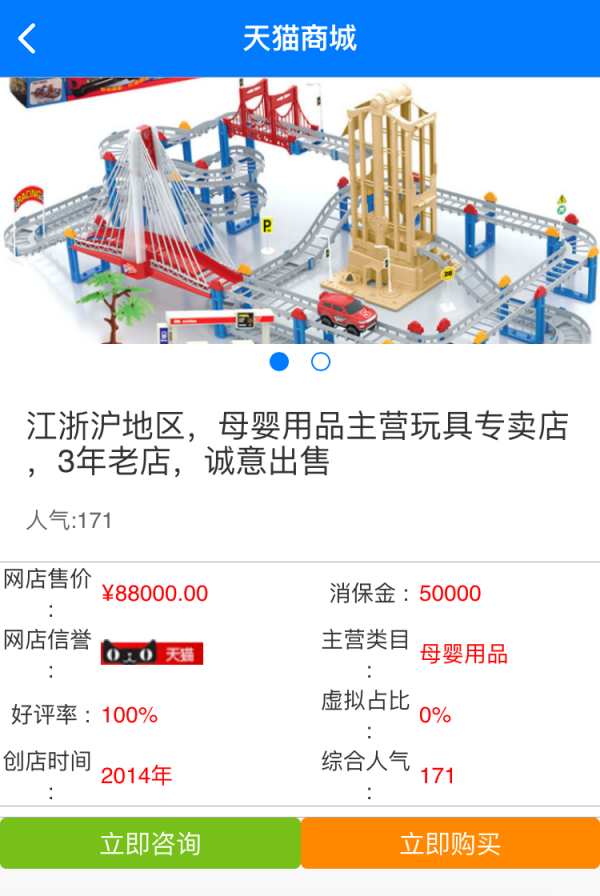Image resolution: width=600 pixels, height=896 pixels.
Task: Open the toy track product image
Action: pyautogui.click(x=300, y=210)
